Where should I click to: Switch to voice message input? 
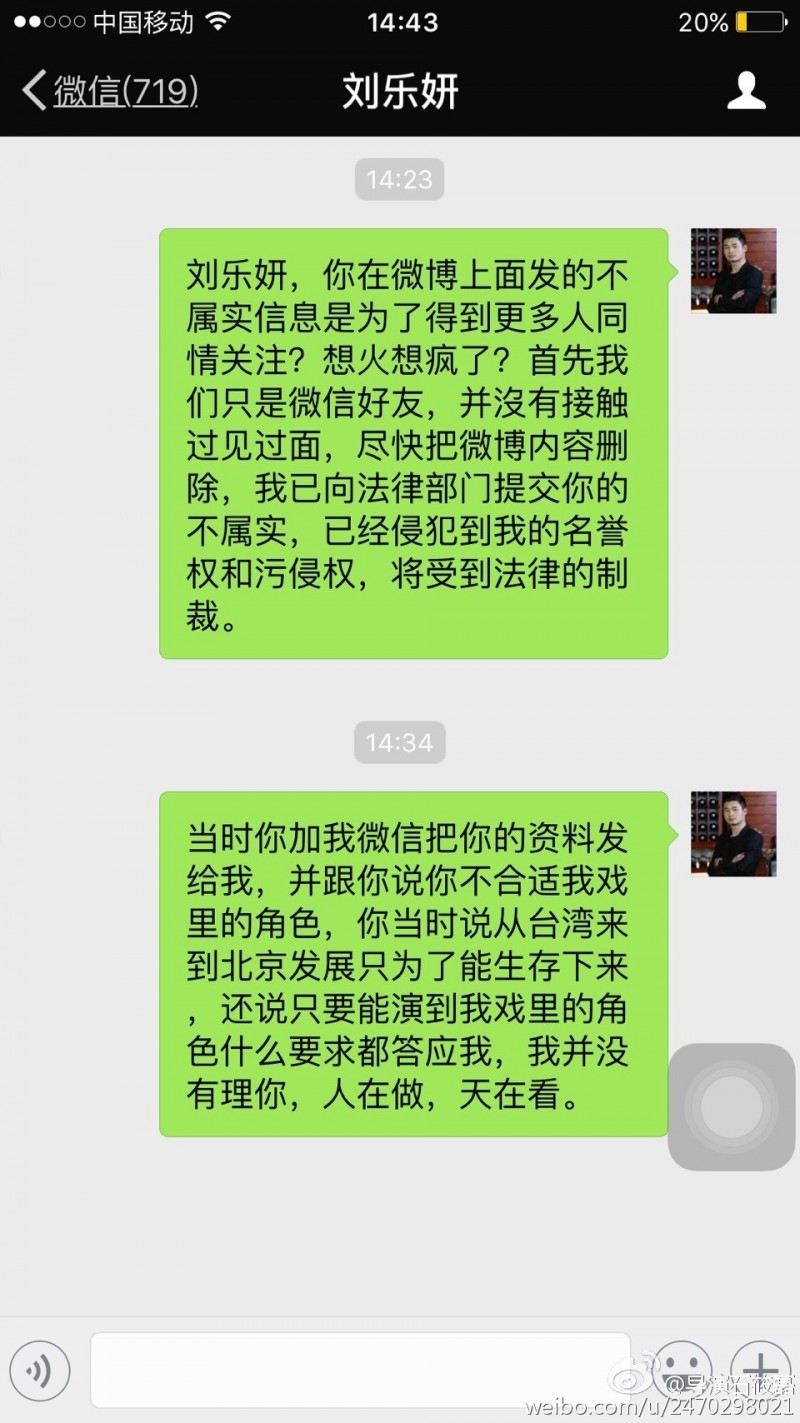[40, 1370]
